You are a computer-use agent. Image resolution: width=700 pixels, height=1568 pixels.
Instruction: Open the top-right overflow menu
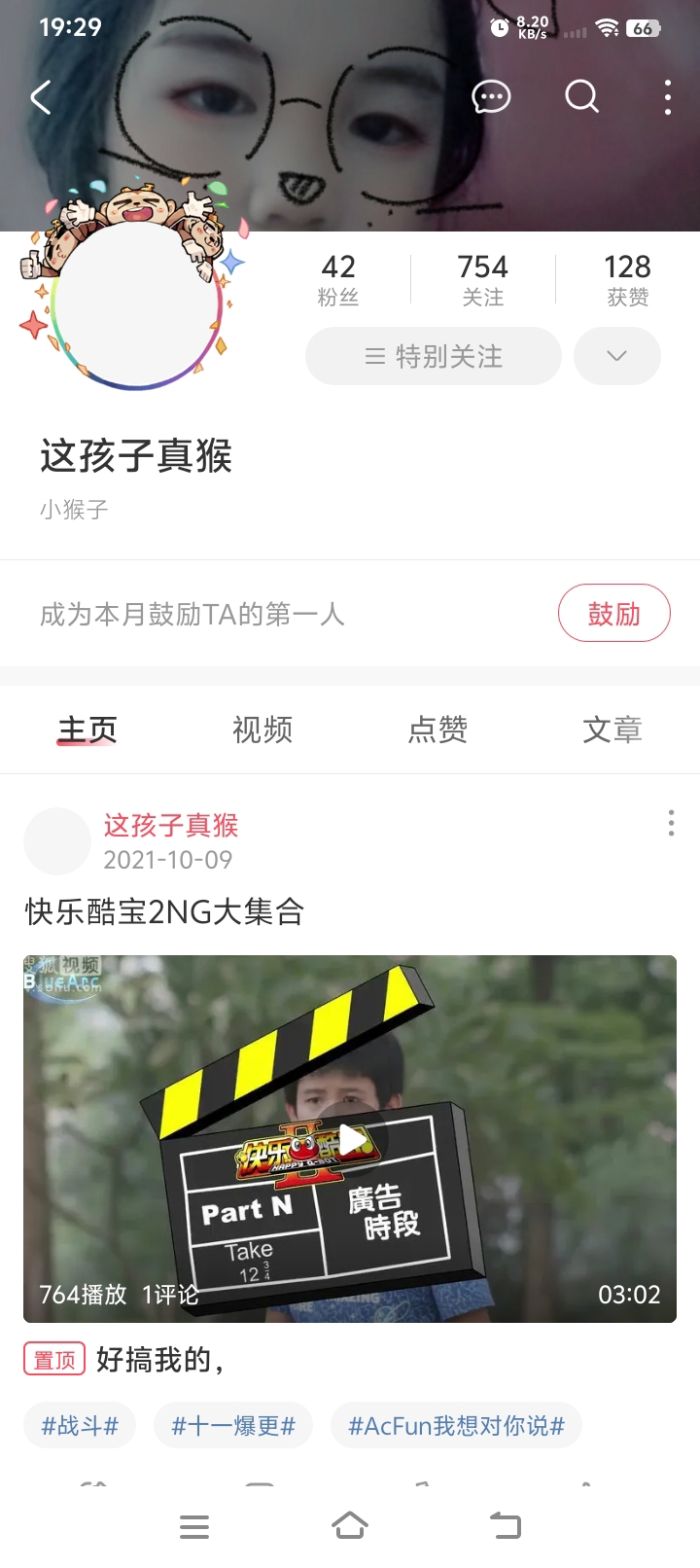click(x=667, y=97)
